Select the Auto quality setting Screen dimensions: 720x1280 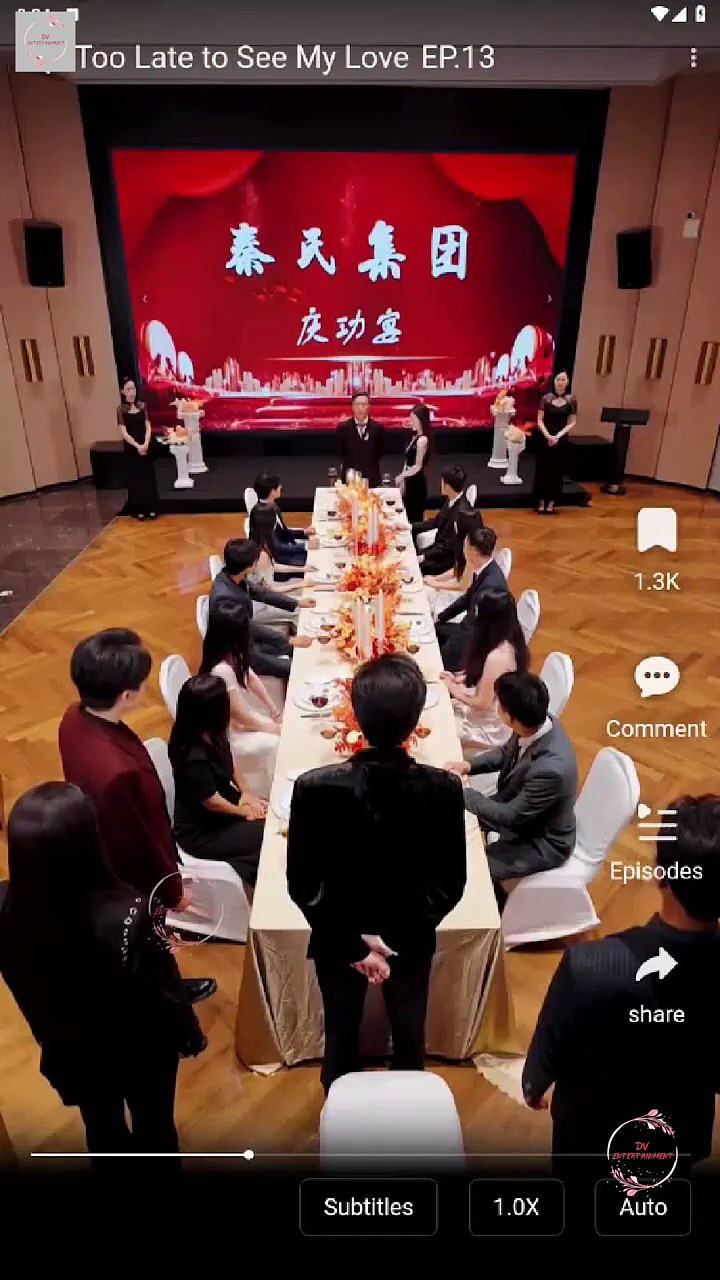tap(642, 1207)
